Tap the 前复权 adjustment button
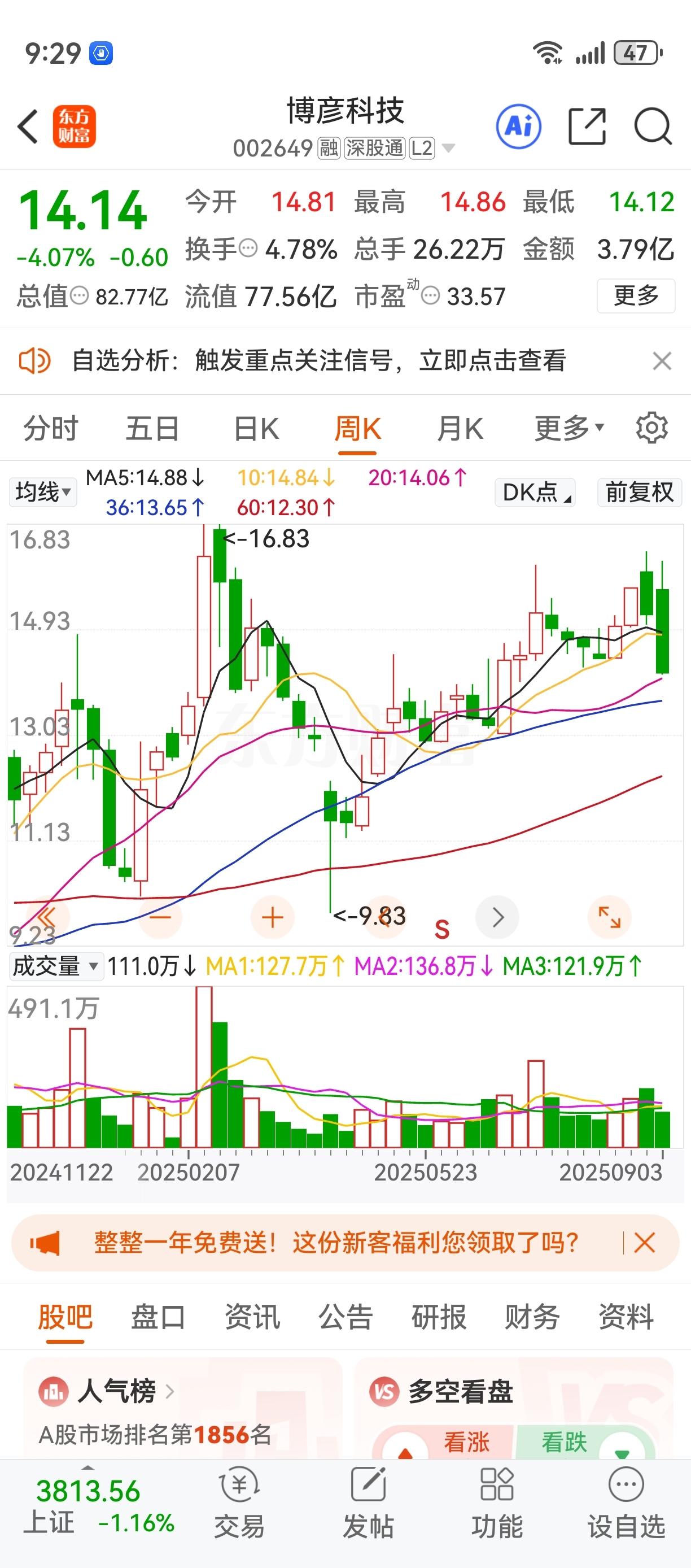Viewport: 691px width, 1568px height. pos(639,492)
